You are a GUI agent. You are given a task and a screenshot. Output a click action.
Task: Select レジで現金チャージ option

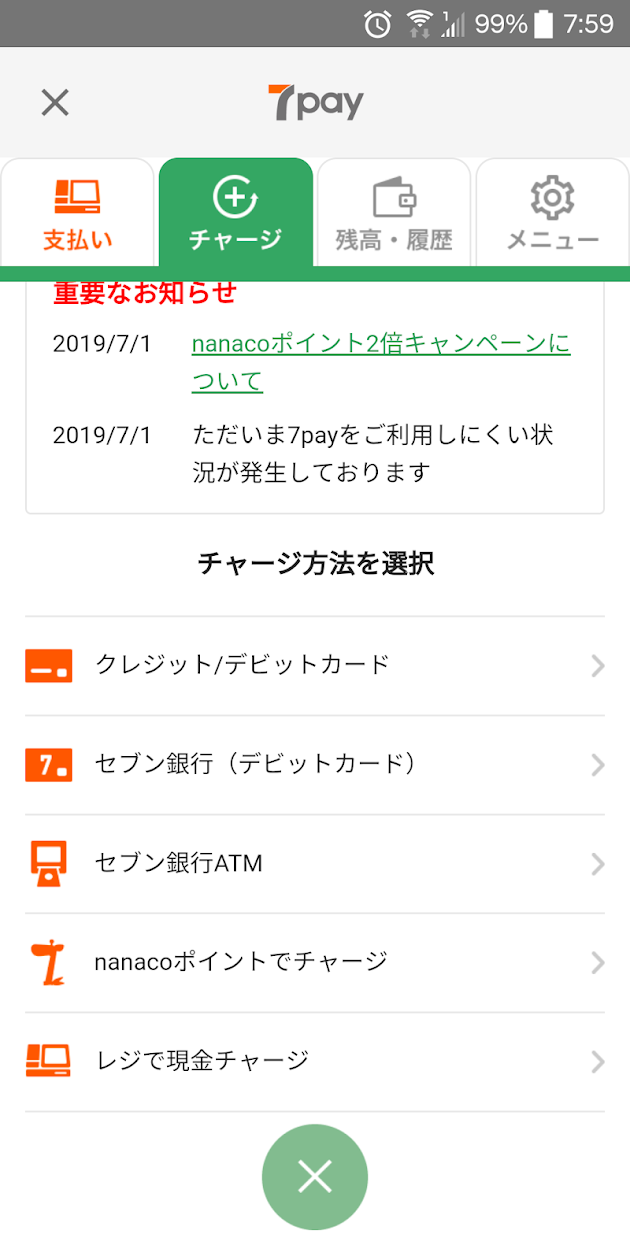click(315, 1062)
